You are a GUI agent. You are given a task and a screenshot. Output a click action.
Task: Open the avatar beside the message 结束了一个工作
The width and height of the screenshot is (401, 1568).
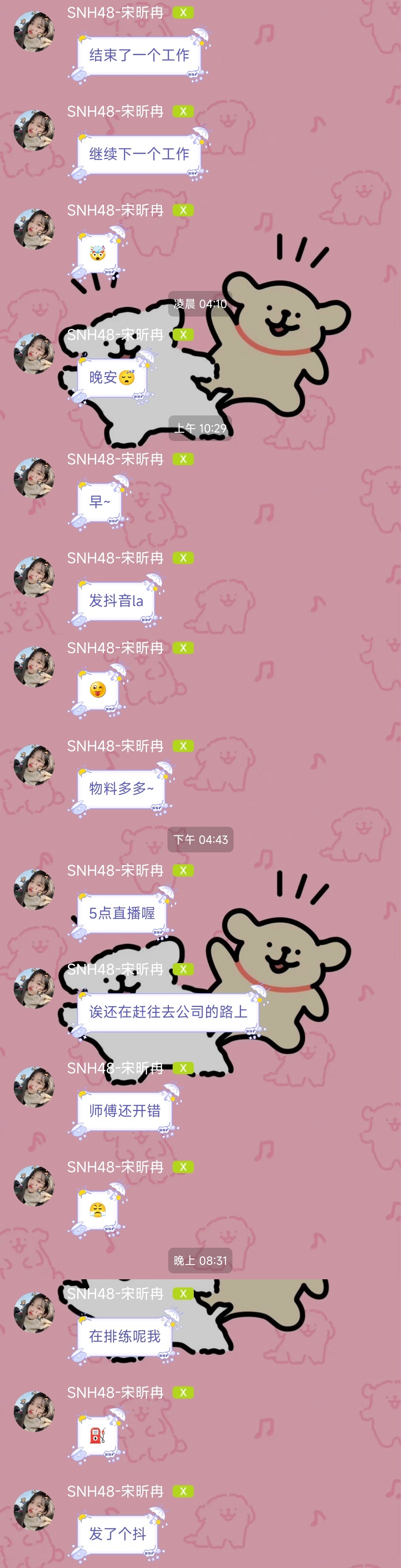[34, 32]
